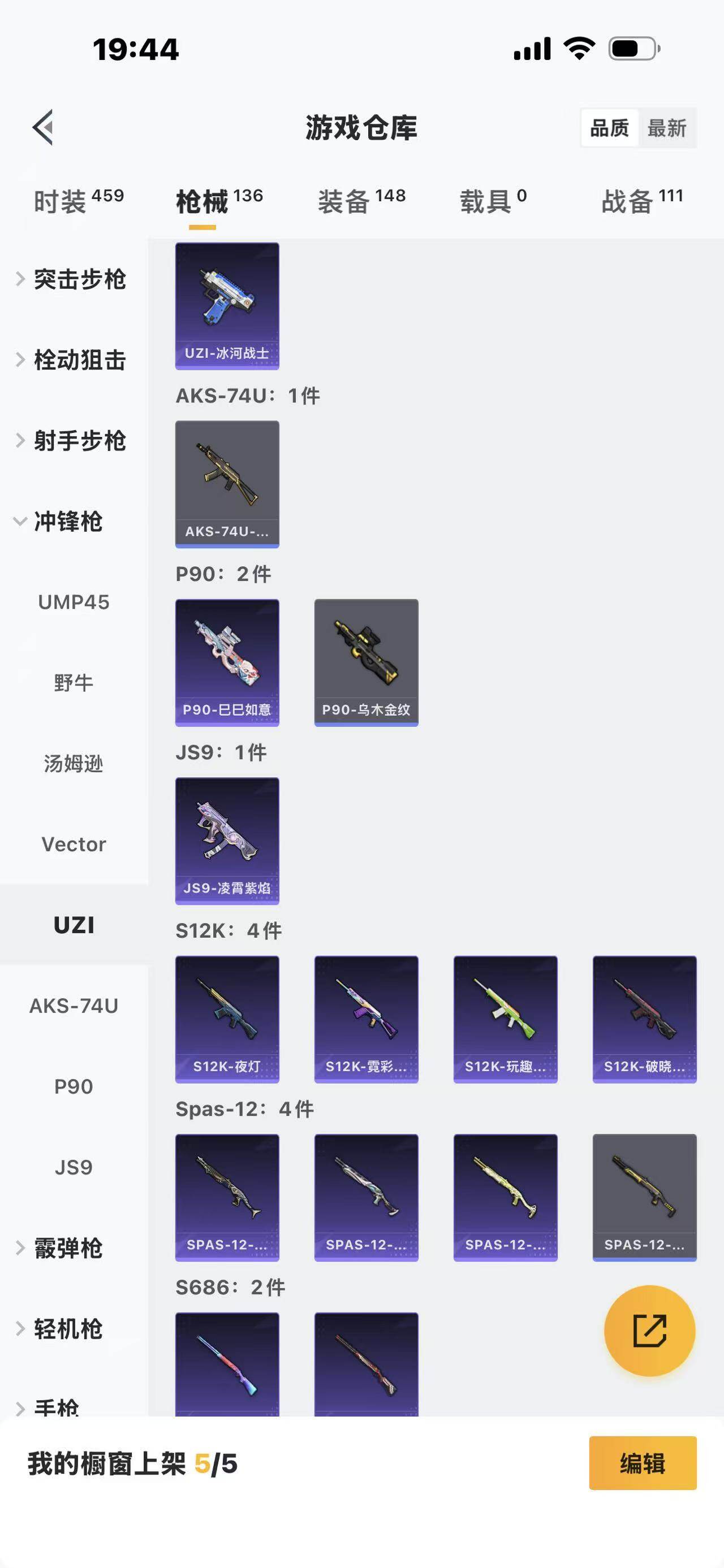Go back from the 游戏仓库 screen

(x=42, y=128)
